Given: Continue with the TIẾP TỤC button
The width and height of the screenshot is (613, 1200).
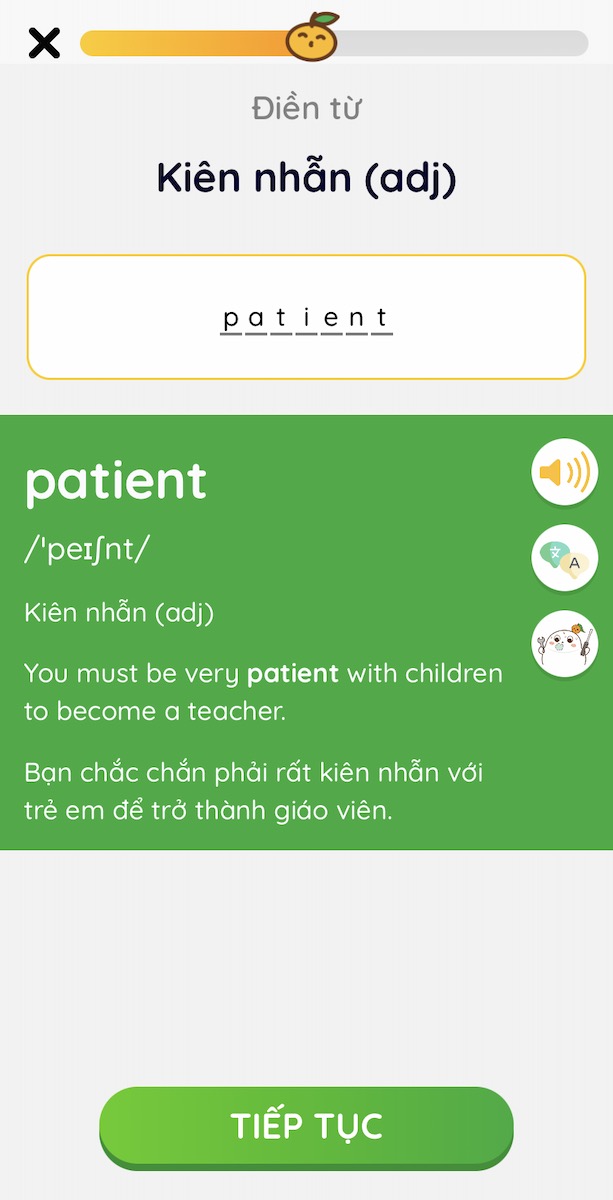Looking at the screenshot, I should point(306,1127).
